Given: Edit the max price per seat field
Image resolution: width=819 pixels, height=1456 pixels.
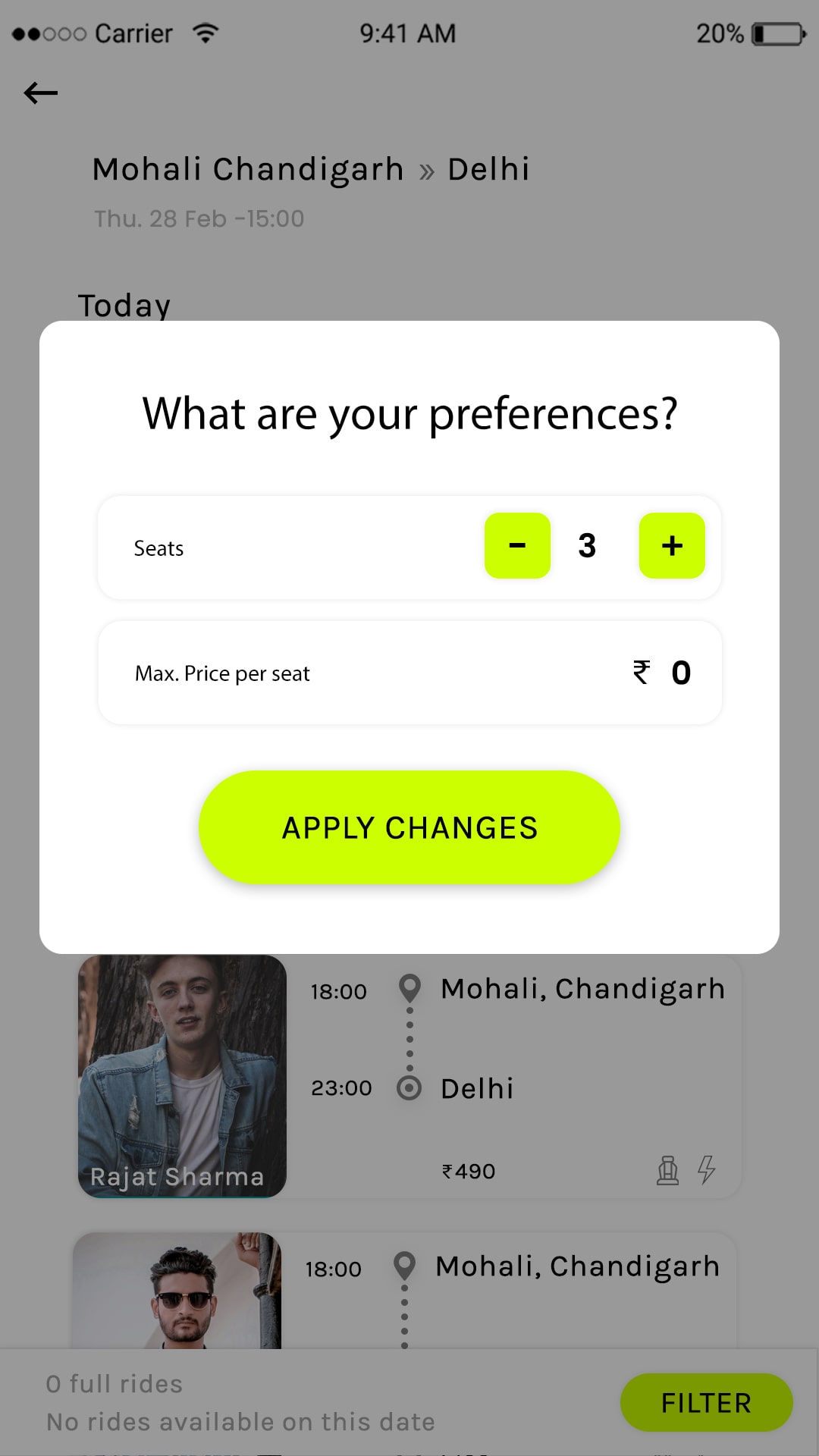Looking at the screenshot, I should pos(679,673).
